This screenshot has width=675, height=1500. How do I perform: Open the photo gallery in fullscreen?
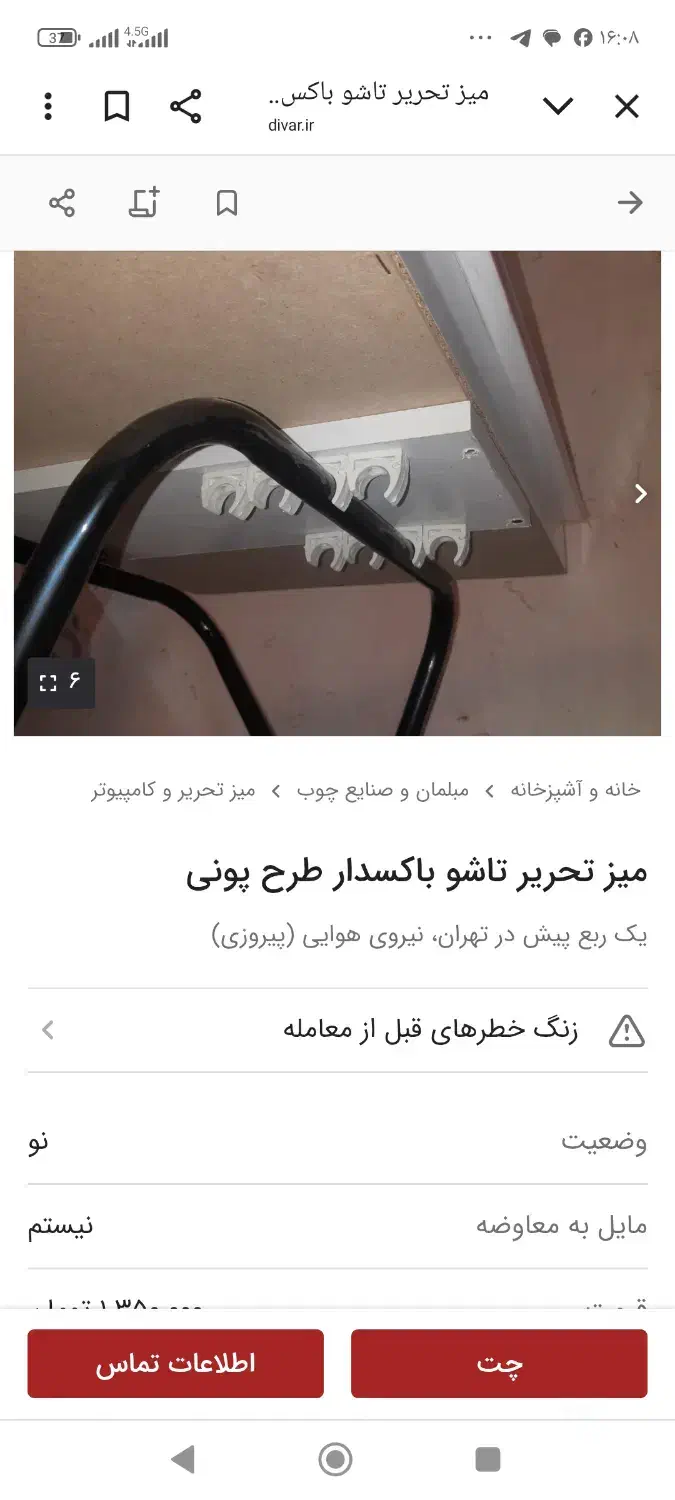61,683
